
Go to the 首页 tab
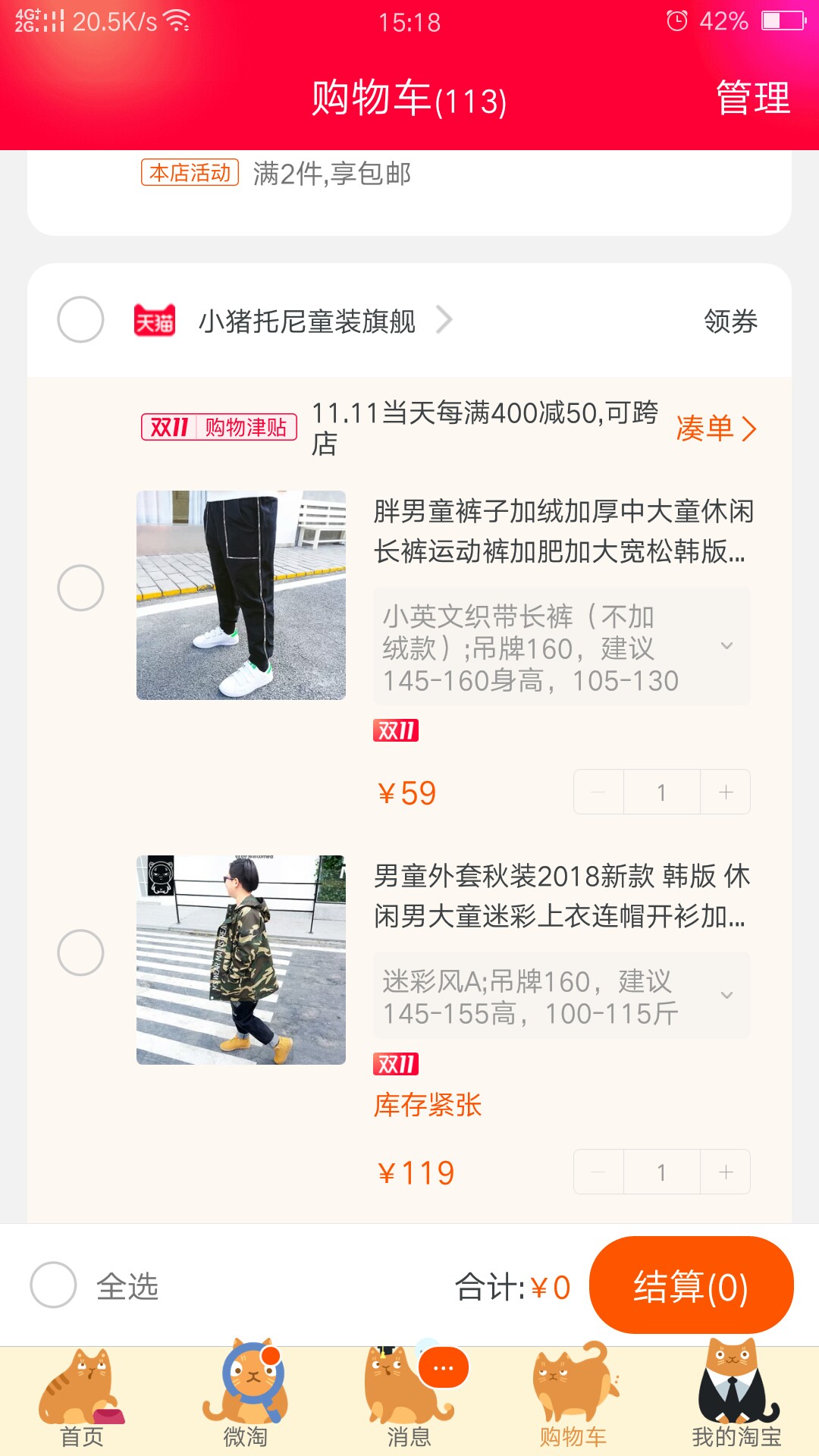click(82, 1399)
